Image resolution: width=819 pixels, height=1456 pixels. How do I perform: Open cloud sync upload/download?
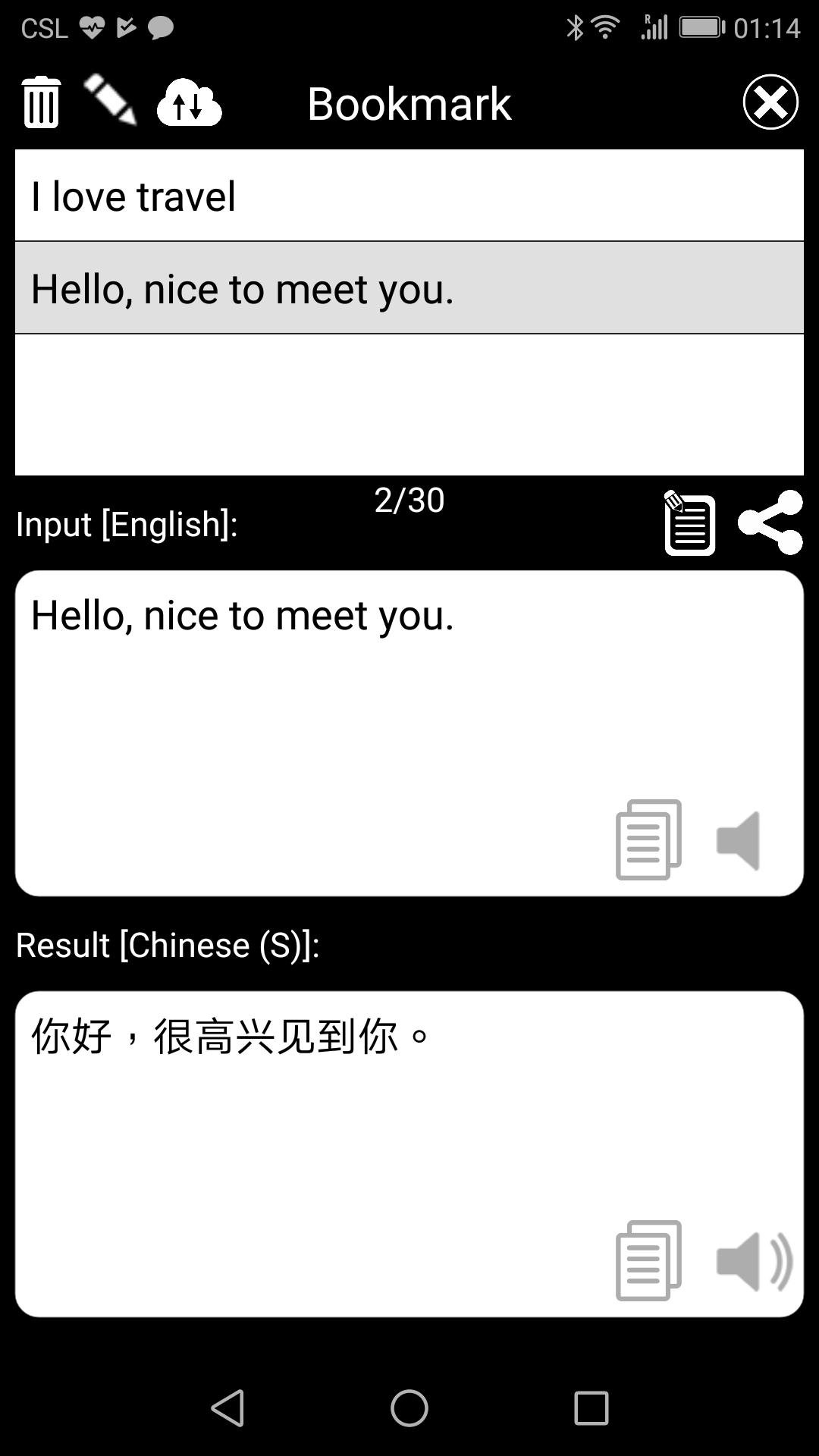click(189, 102)
